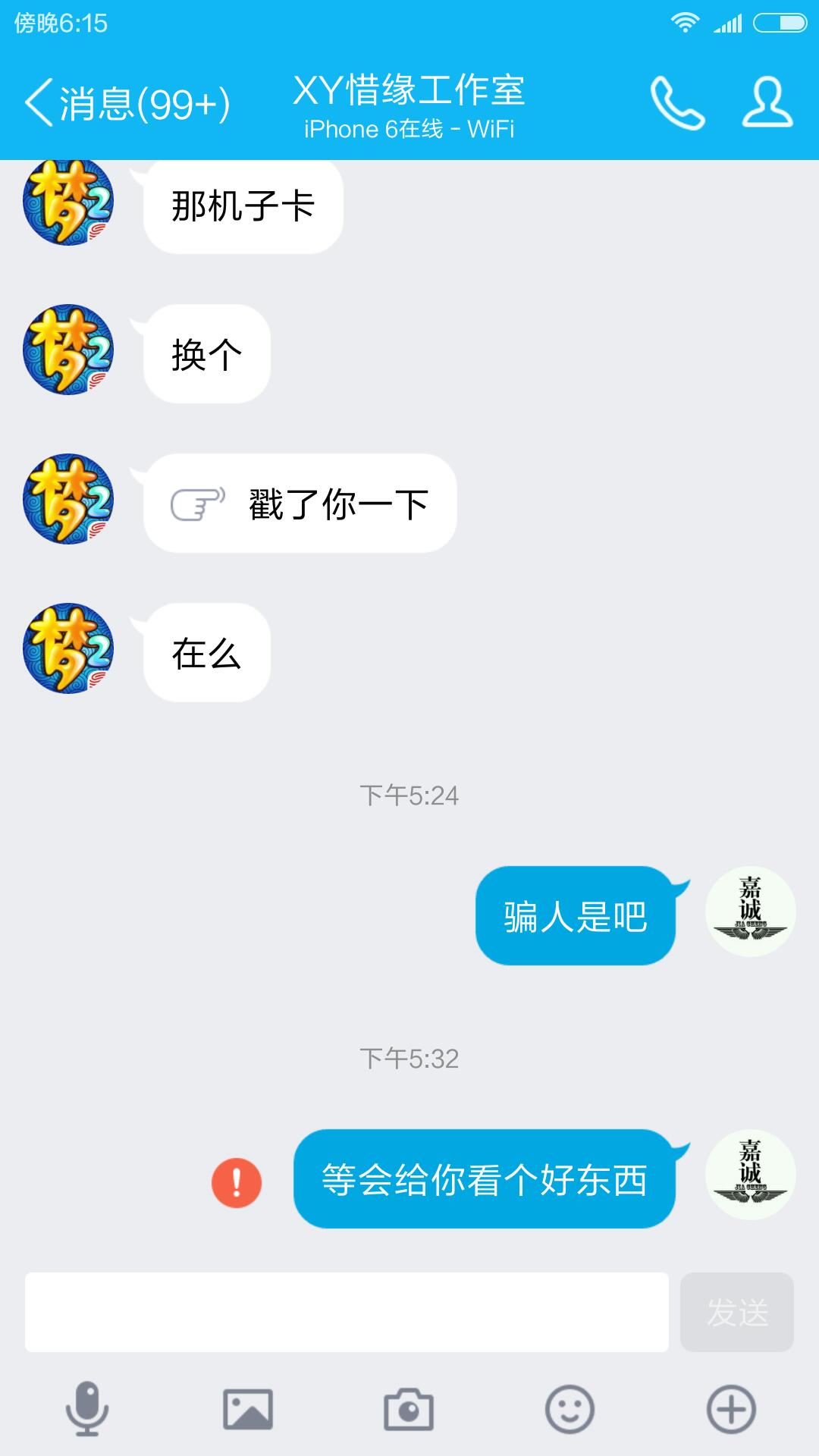Expand more options with the plus icon
This screenshot has height=1456, width=819.
coord(731,1410)
